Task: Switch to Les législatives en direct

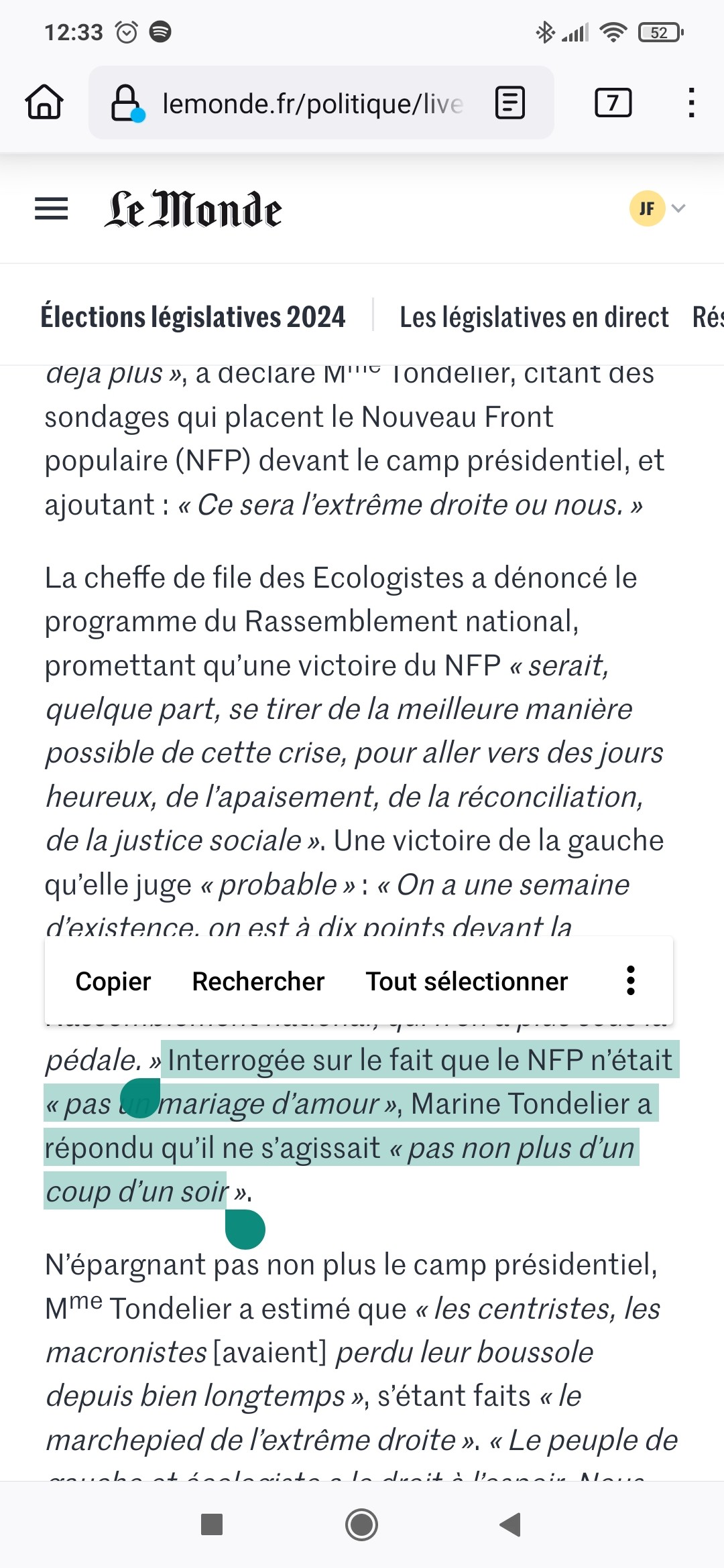Action: [534, 317]
